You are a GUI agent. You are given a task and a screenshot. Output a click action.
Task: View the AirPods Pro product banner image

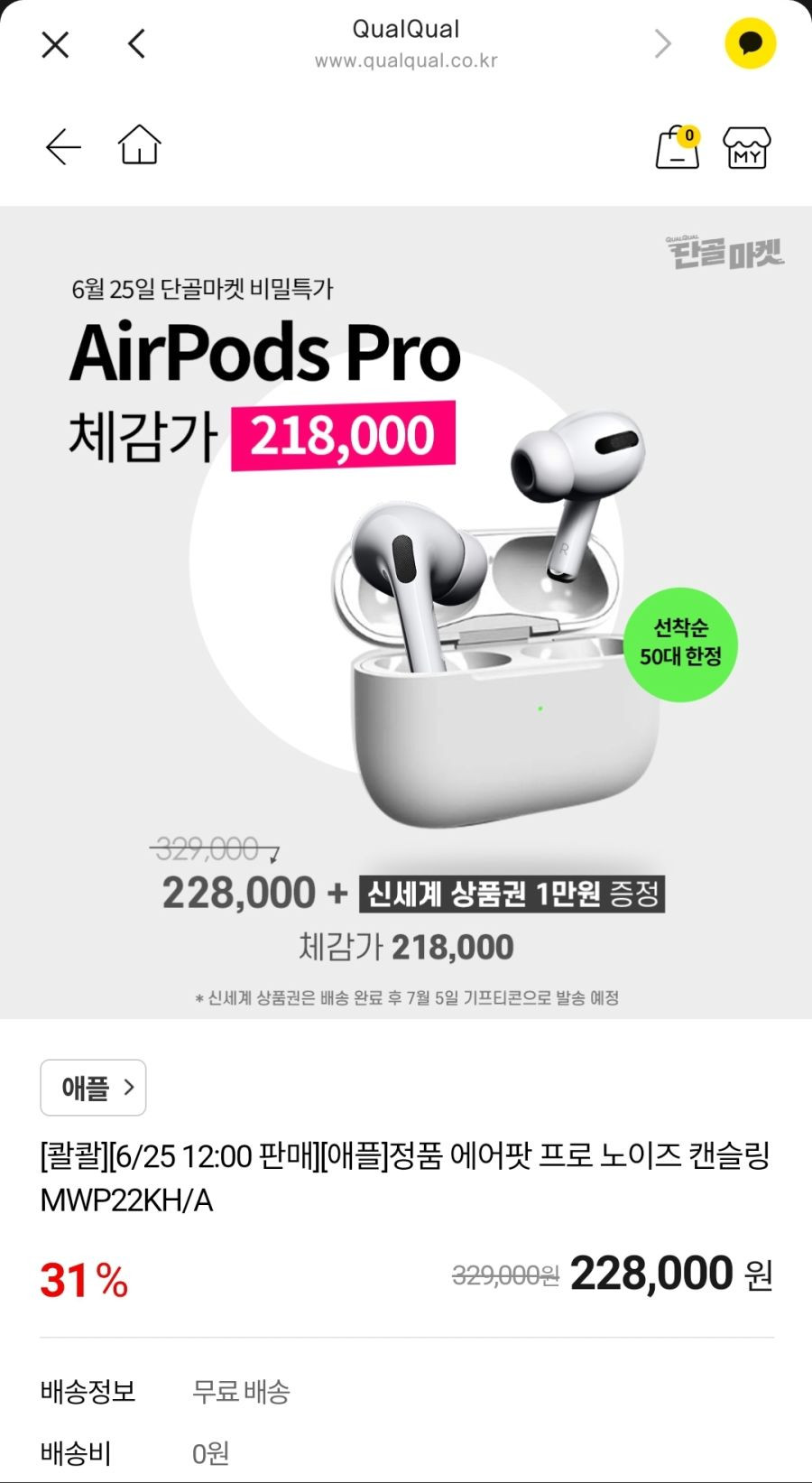pos(406,613)
